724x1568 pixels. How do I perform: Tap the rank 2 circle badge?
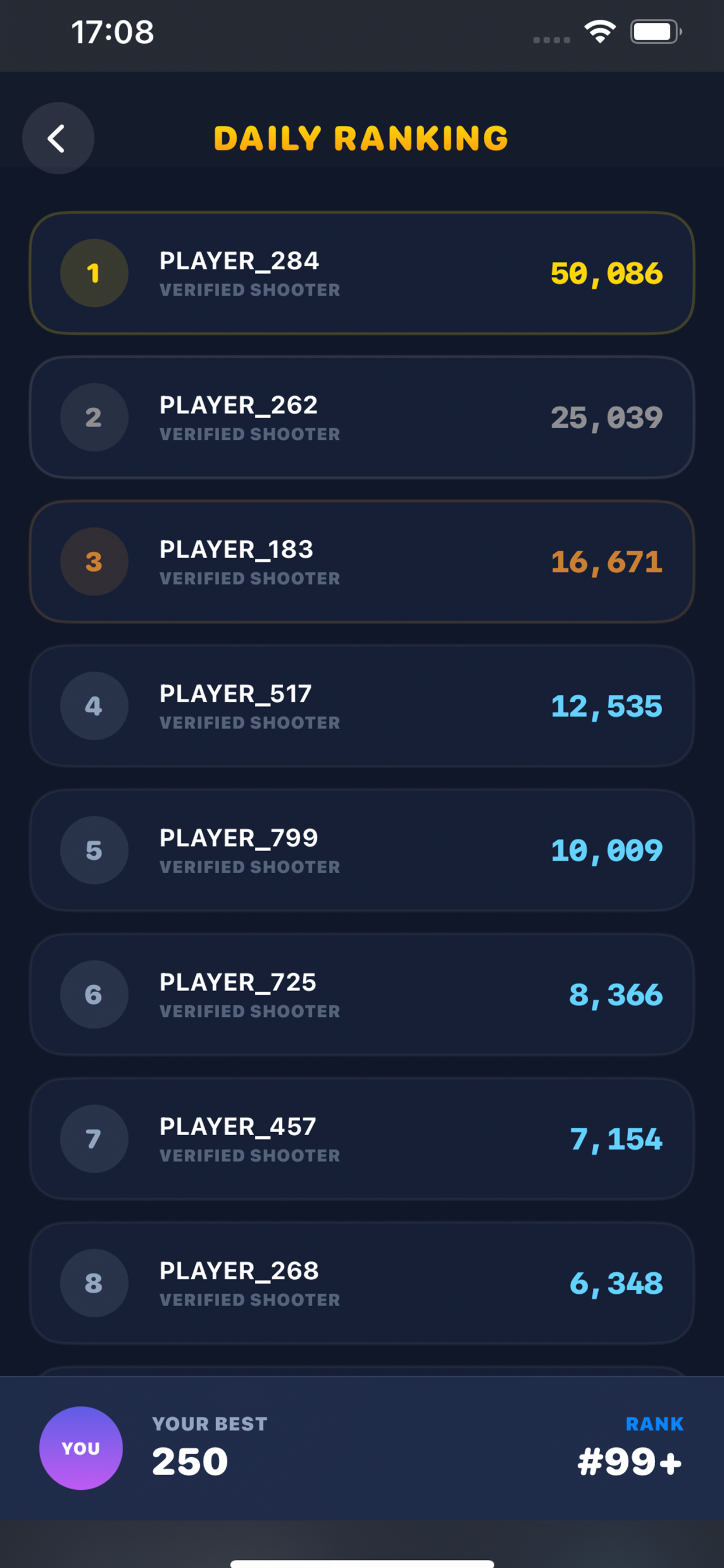94,417
